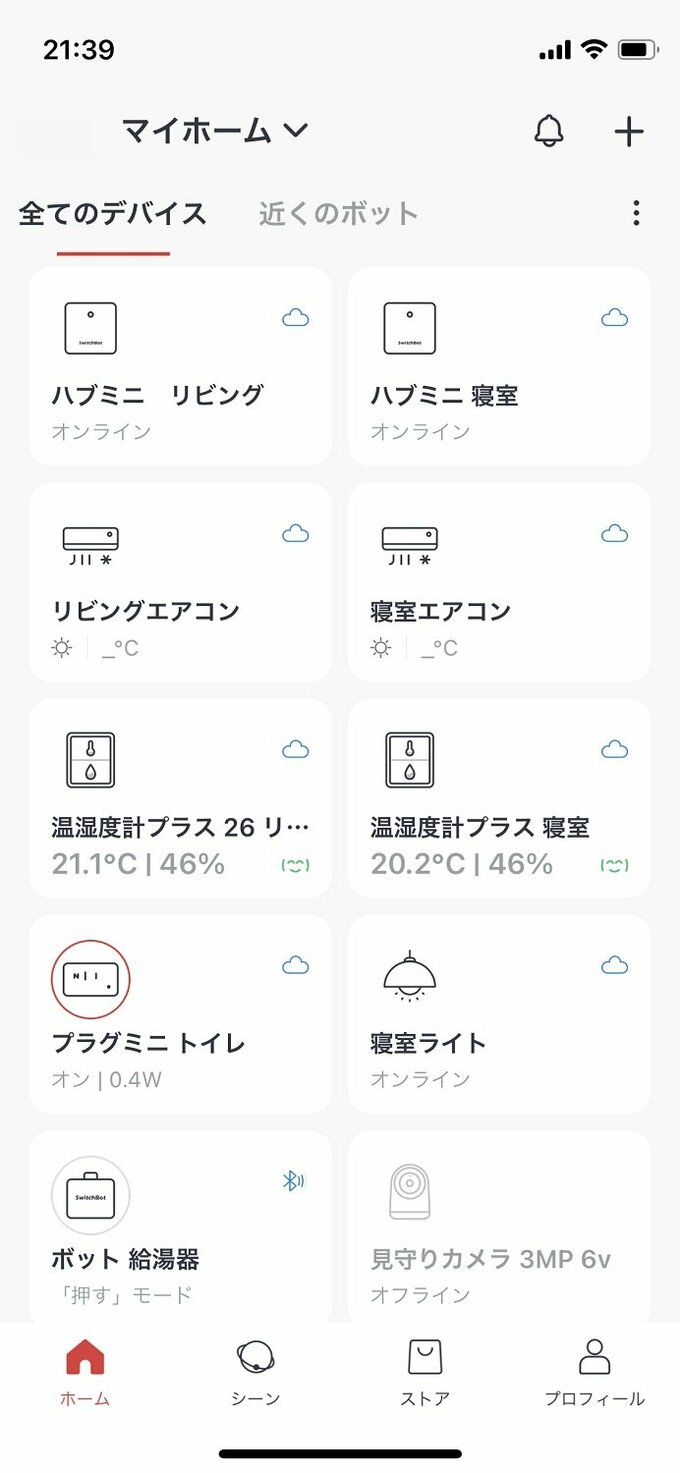Go to the ホーム tab
Image resolution: width=680 pixels, height=1473 pixels.
[x=85, y=1373]
